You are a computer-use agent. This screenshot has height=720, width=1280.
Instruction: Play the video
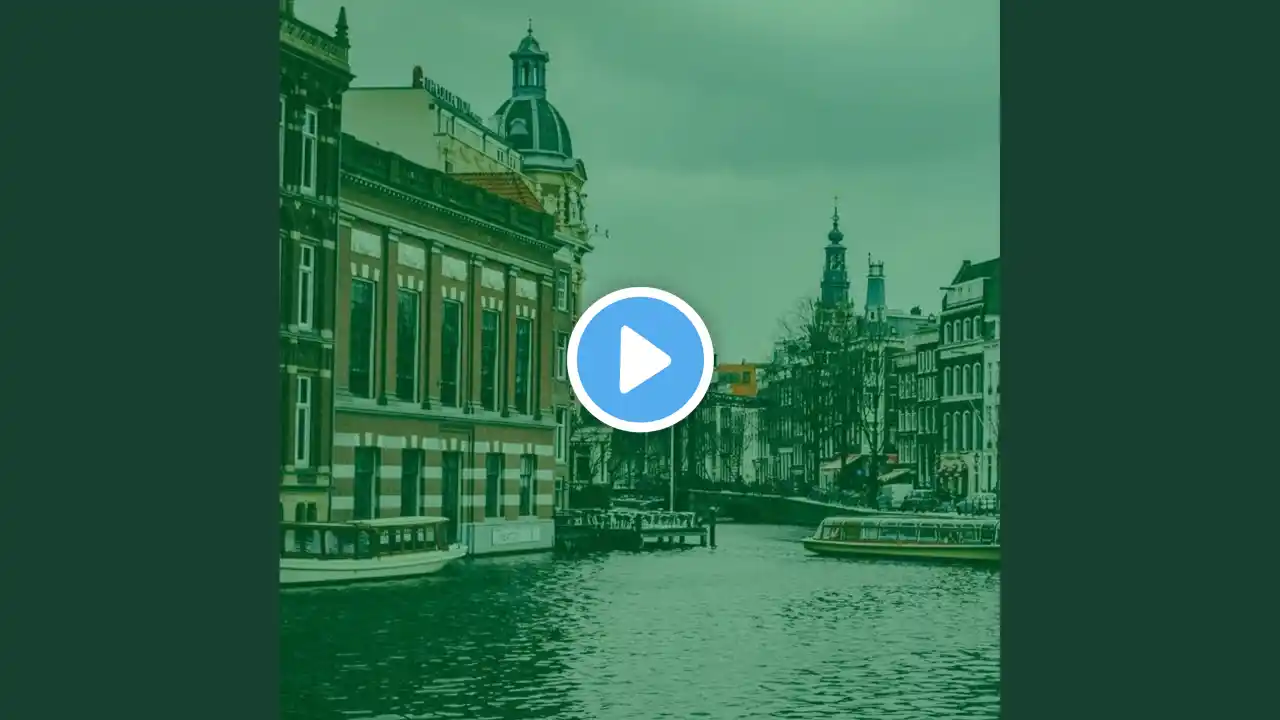click(640, 359)
